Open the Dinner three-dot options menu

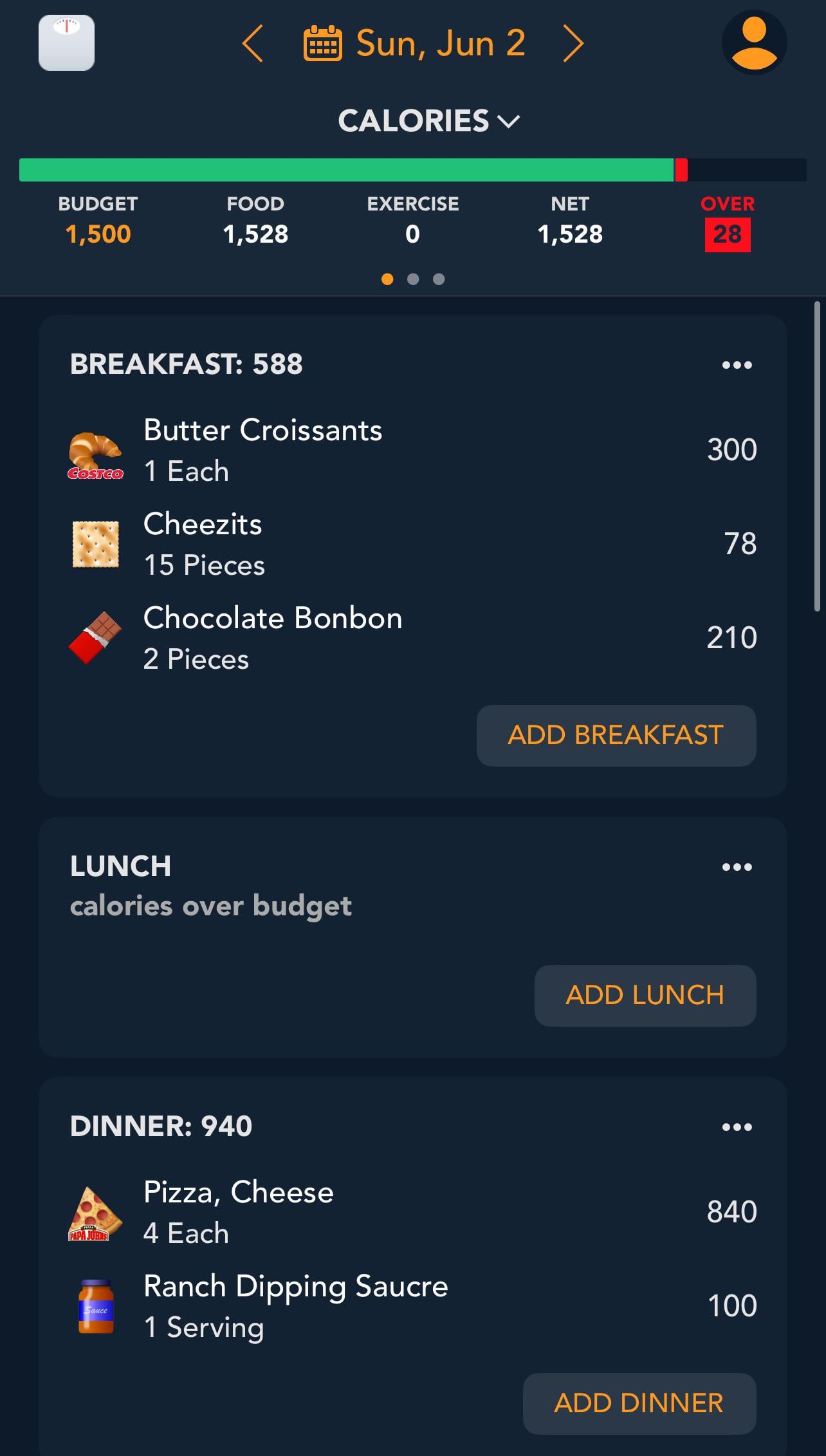(737, 1127)
